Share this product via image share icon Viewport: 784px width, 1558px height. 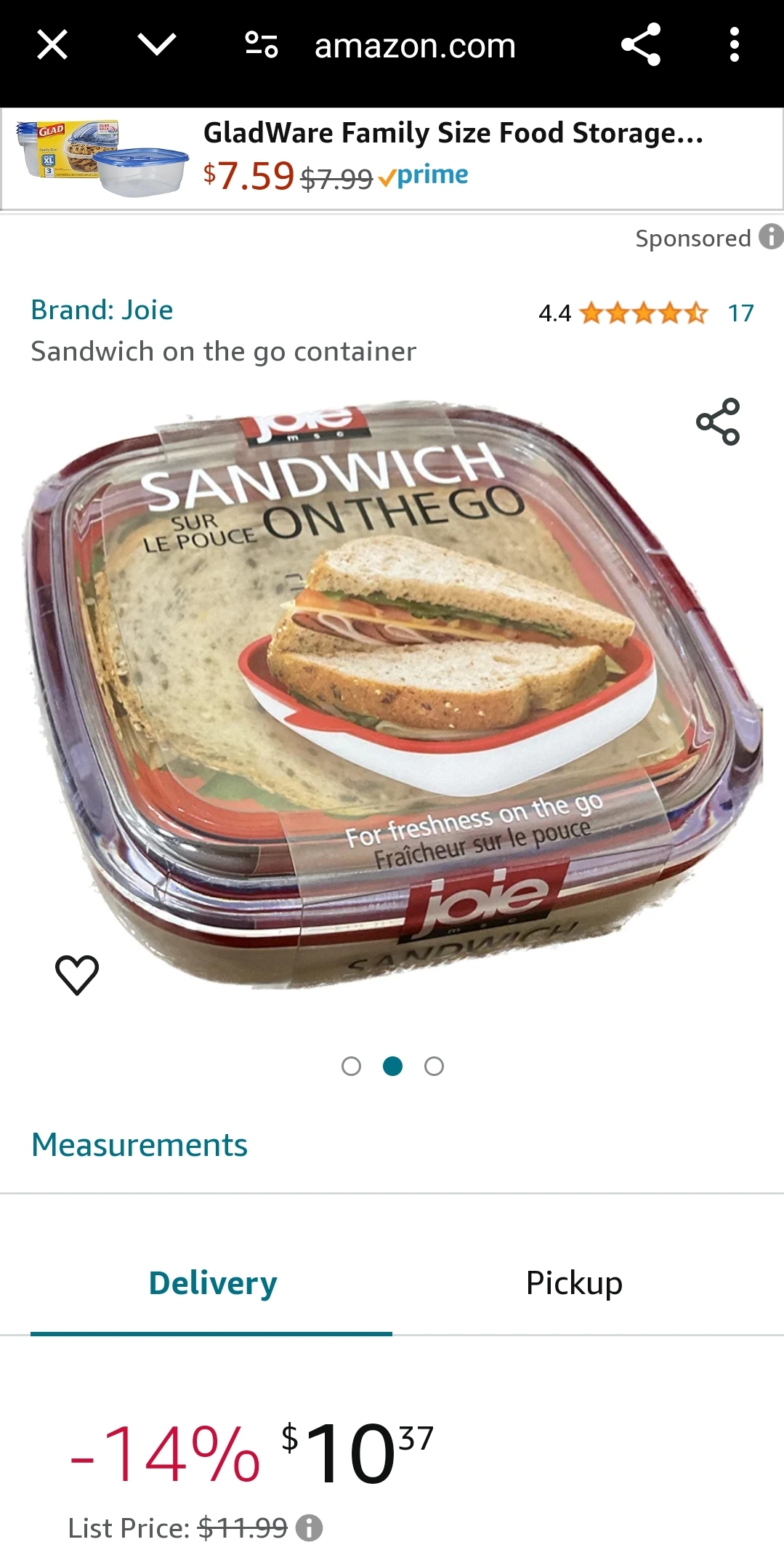[718, 422]
